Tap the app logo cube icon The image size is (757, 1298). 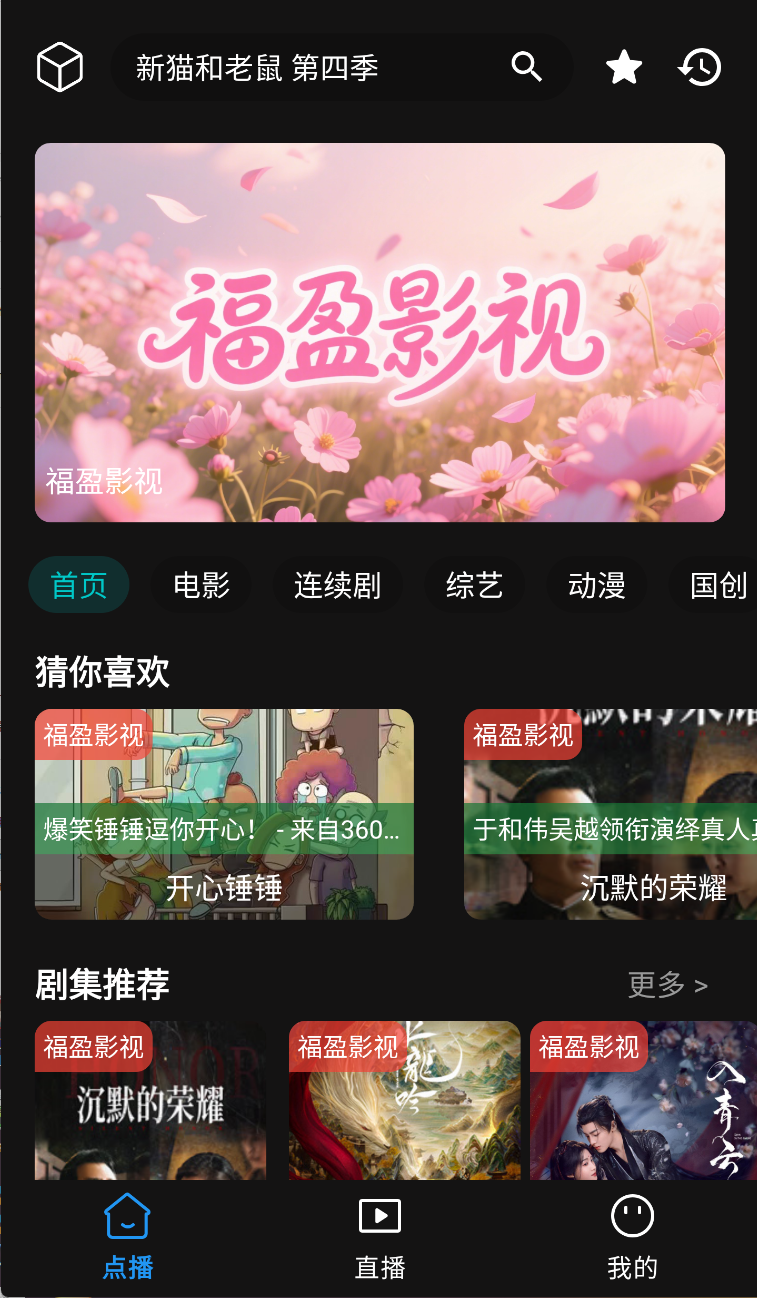(59, 67)
